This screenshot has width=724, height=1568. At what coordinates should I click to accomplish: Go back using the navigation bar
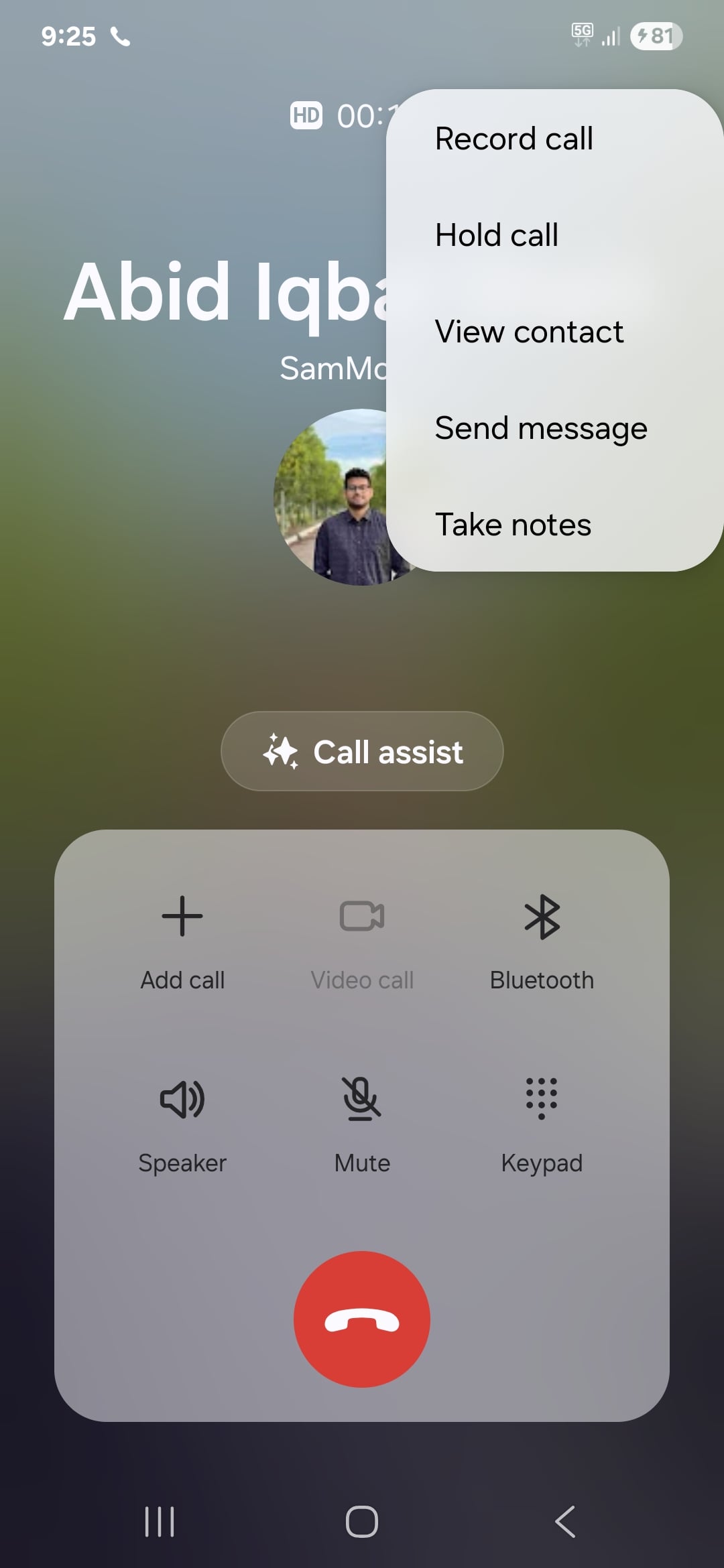tap(565, 1521)
